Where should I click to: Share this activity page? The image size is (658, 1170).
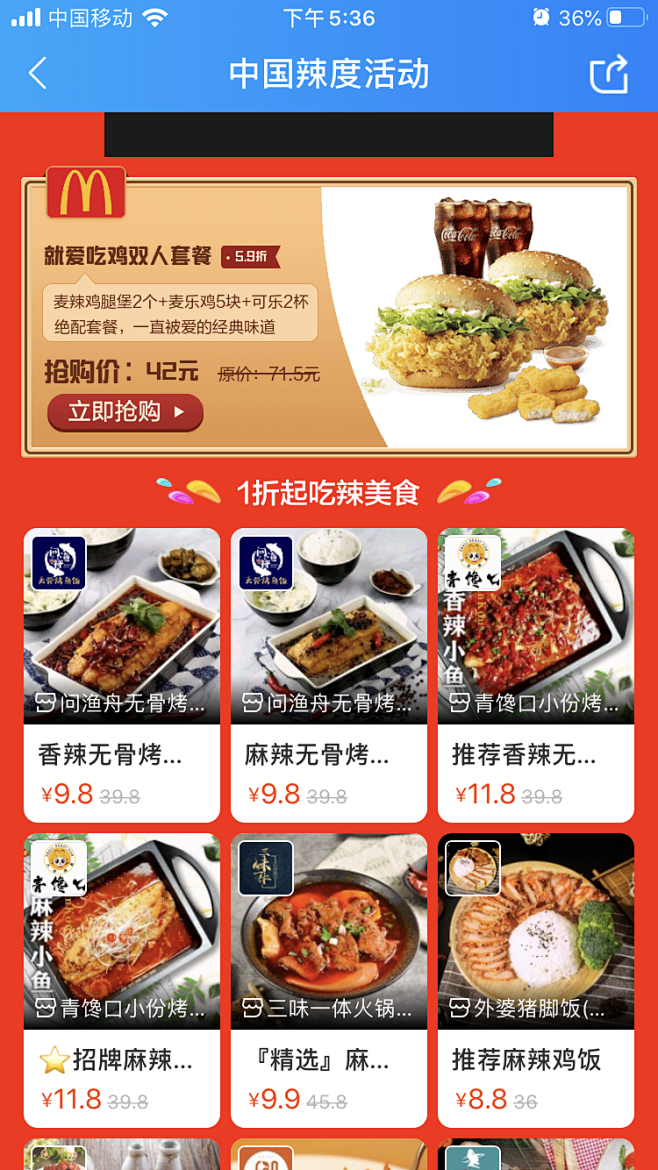(x=608, y=74)
